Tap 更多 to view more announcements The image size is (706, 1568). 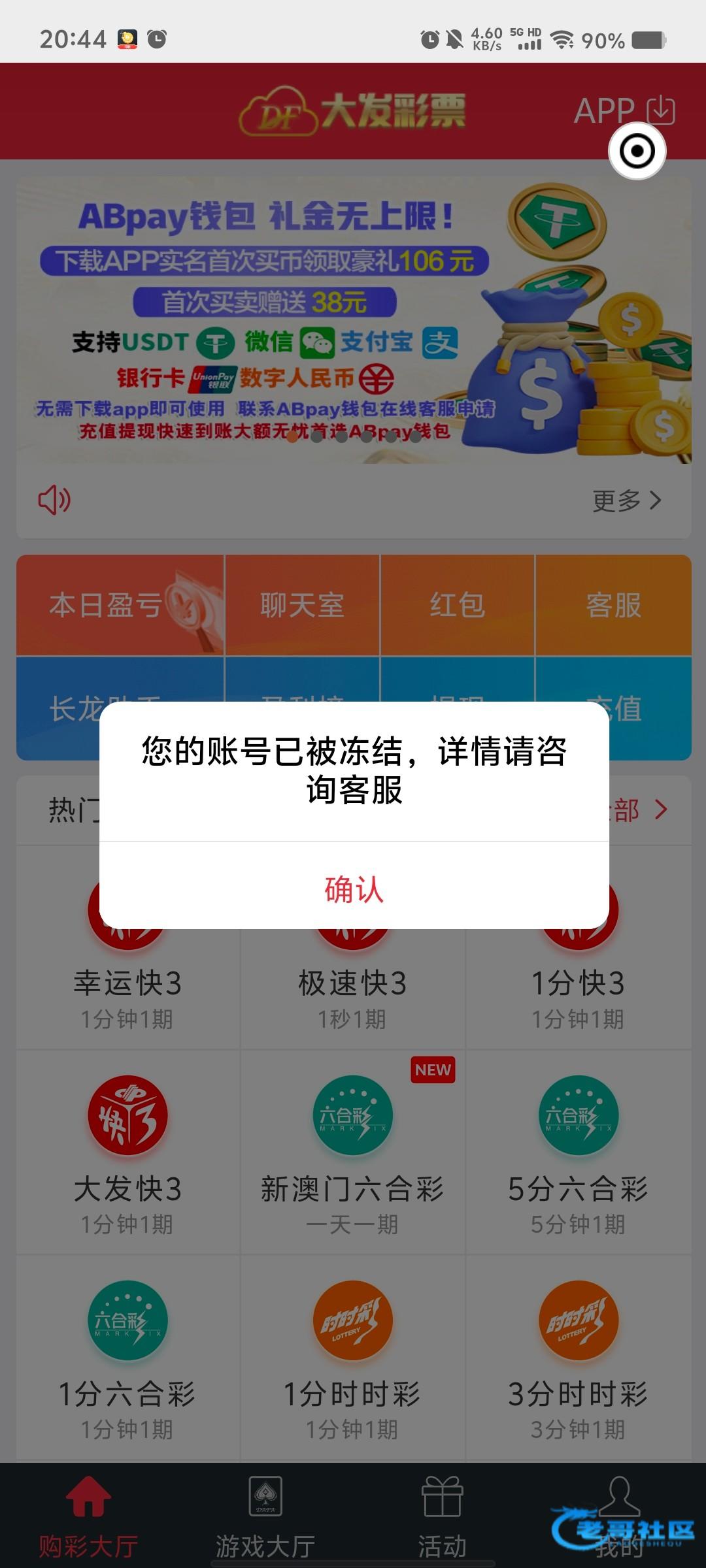pos(626,500)
